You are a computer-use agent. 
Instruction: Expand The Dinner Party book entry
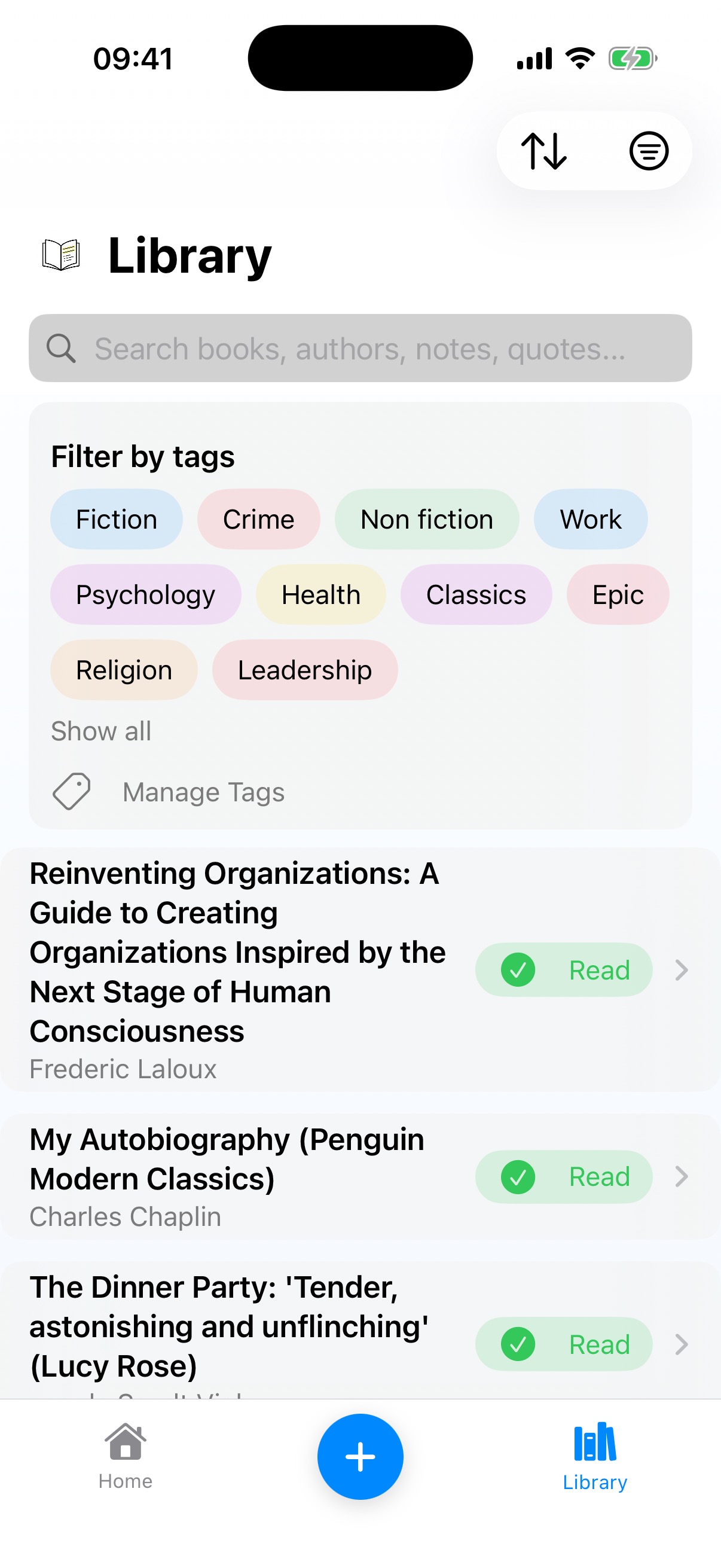click(x=682, y=1344)
